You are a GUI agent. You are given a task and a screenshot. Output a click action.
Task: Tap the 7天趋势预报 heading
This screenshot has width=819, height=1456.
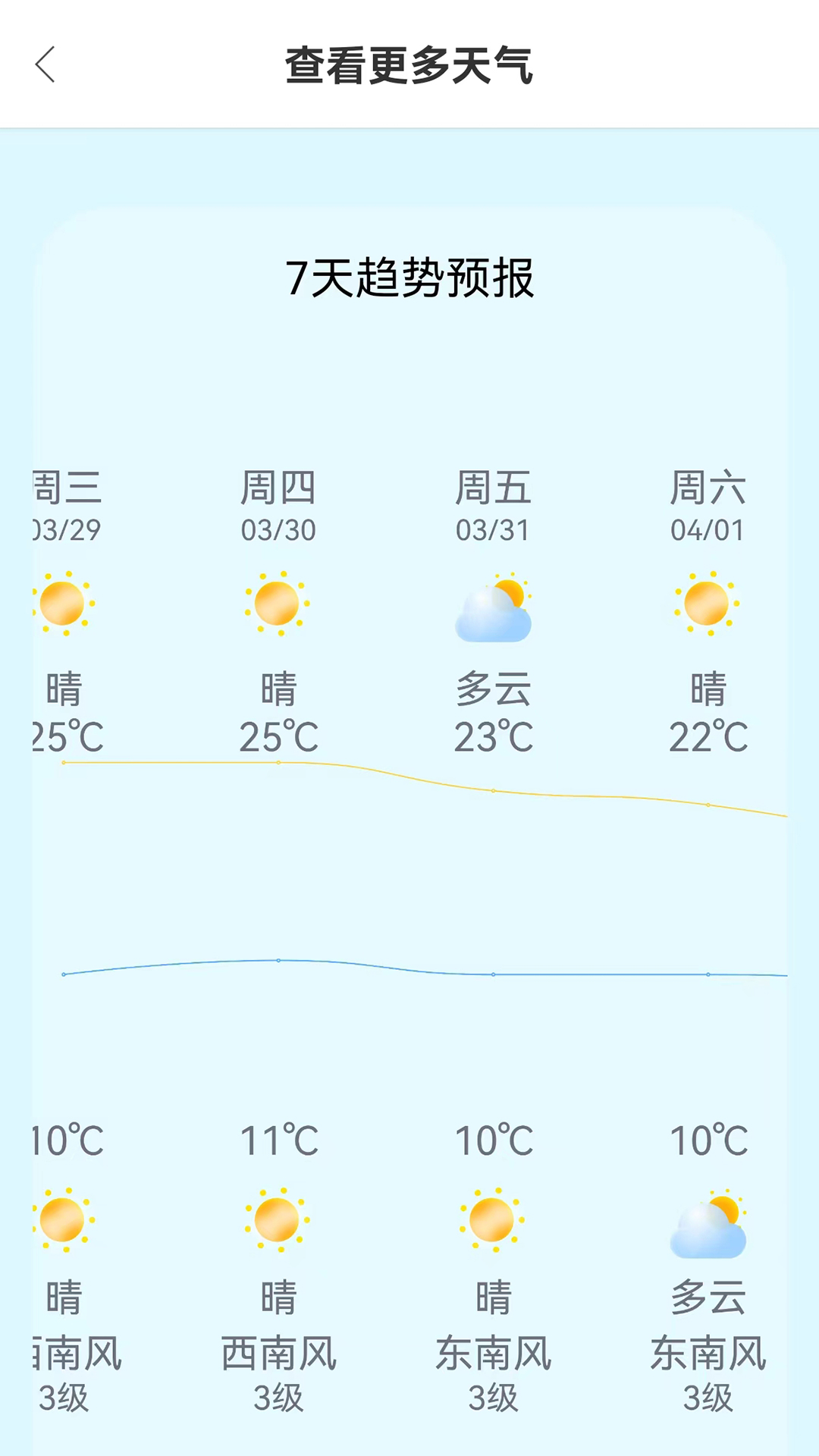409,279
